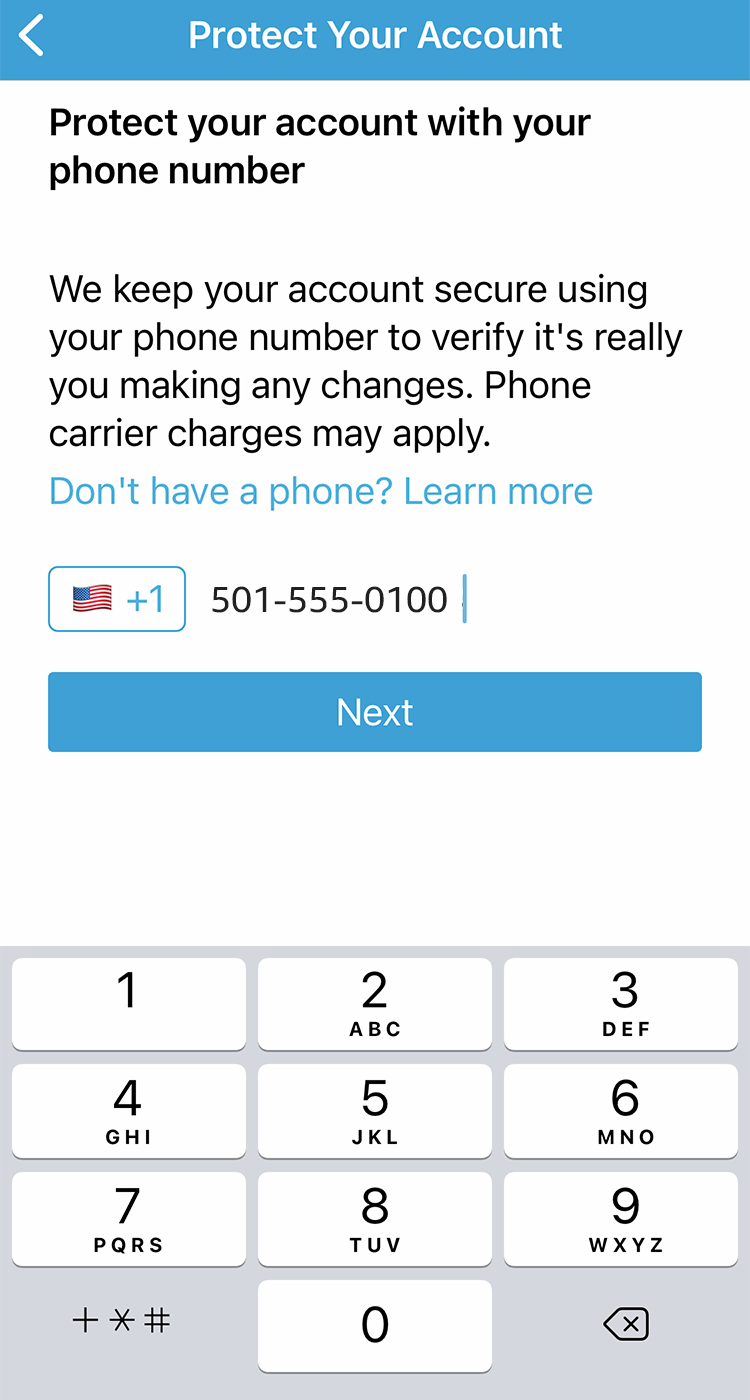Continue with the Next button
The image size is (750, 1400).
pyautogui.click(x=375, y=712)
